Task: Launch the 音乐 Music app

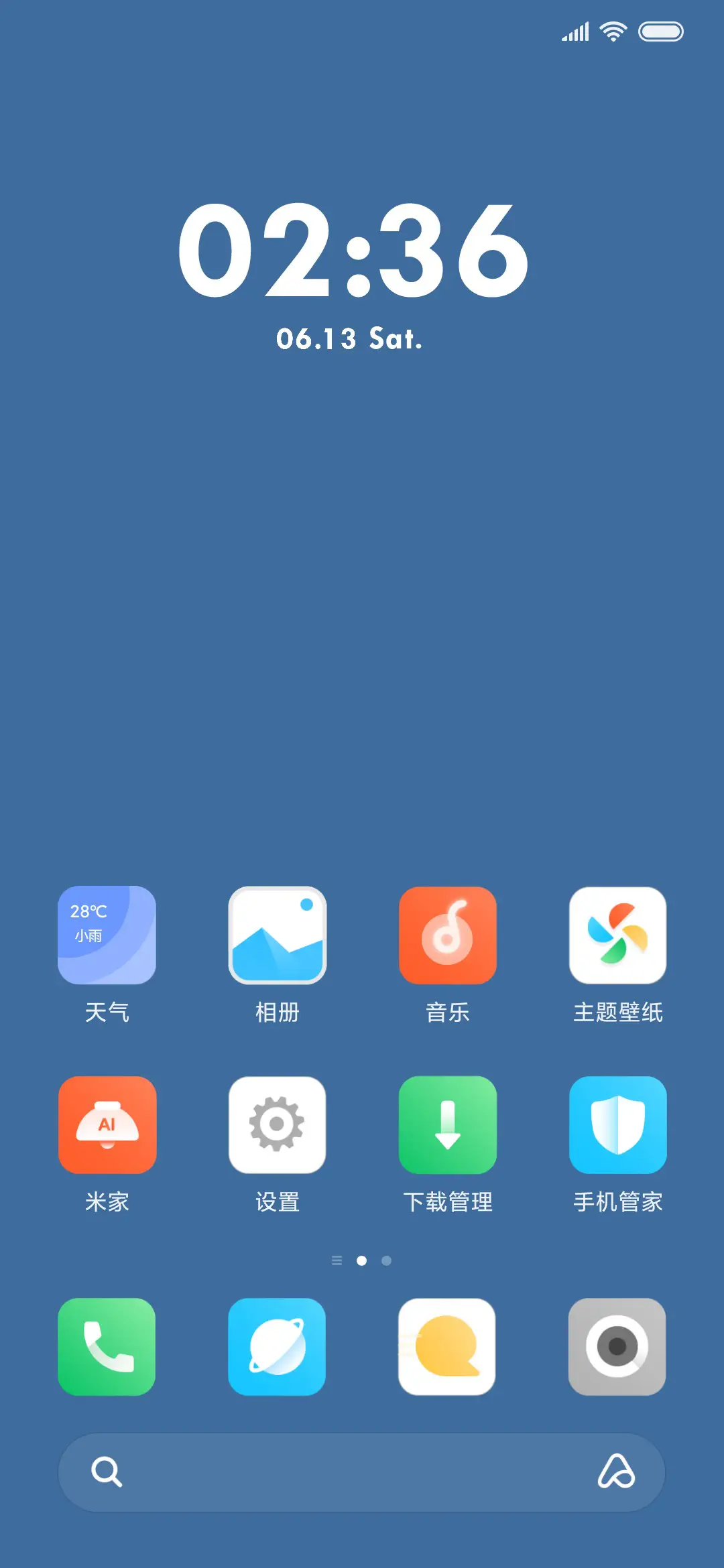Action: click(448, 934)
